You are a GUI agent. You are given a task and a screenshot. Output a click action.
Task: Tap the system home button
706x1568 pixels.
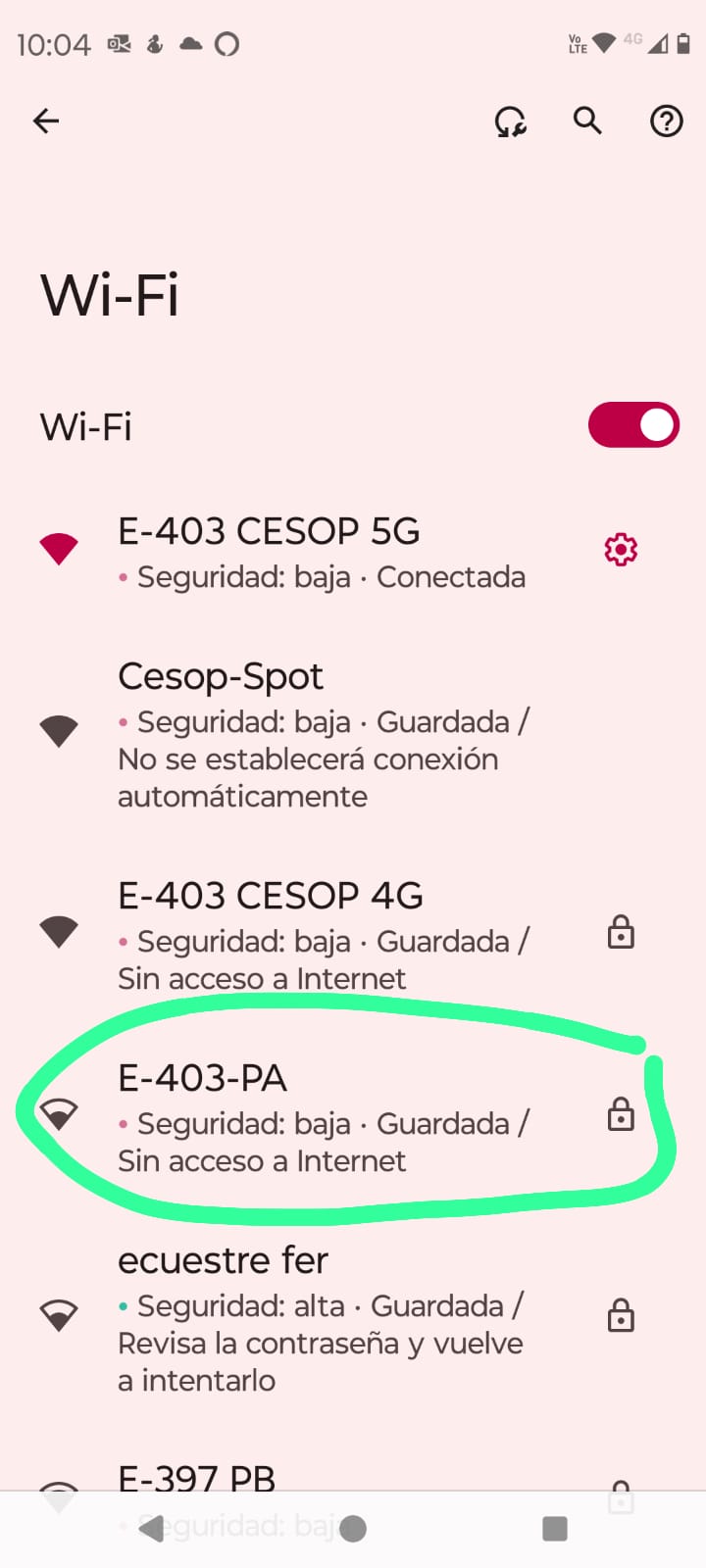[x=353, y=1528]
